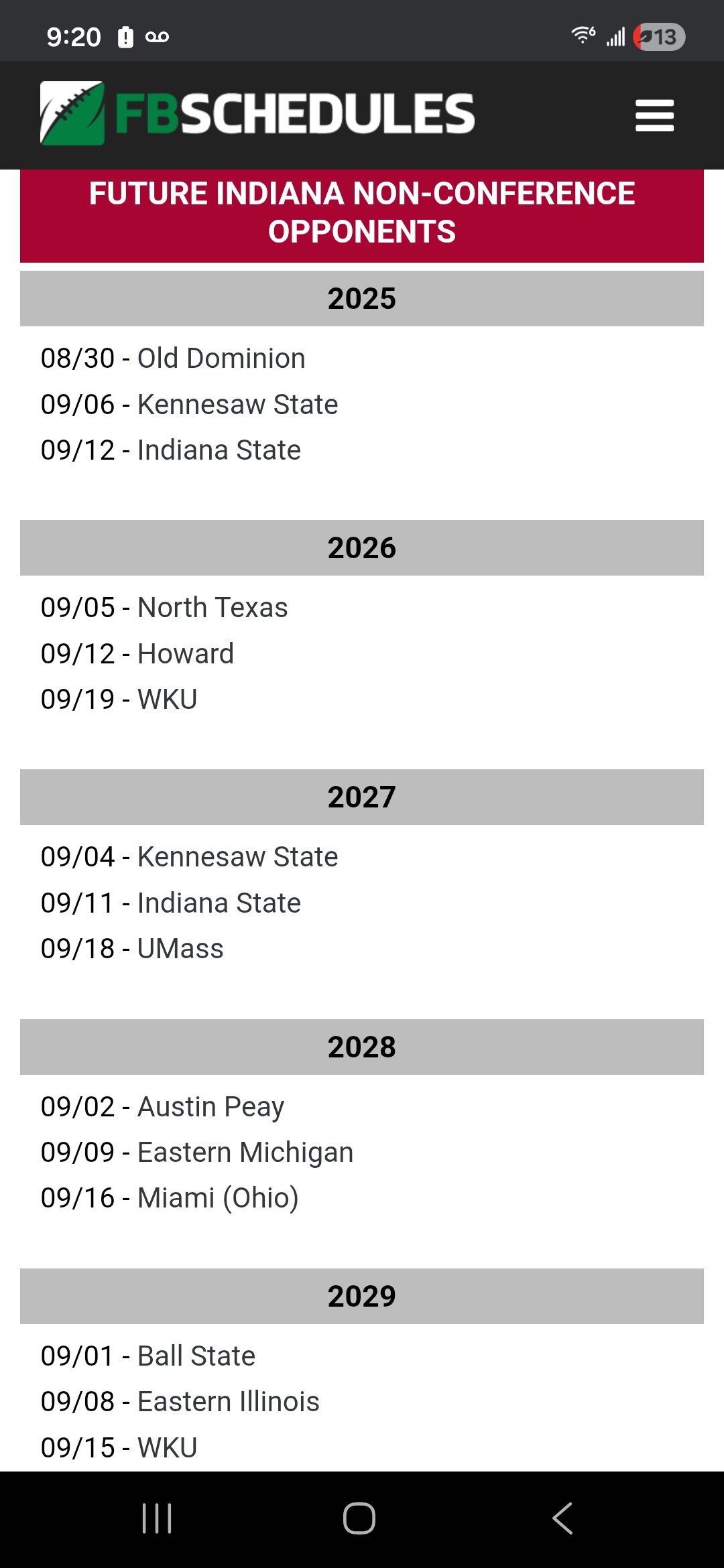
Task: Open the Old Dominion link
Action: point(221,358)
